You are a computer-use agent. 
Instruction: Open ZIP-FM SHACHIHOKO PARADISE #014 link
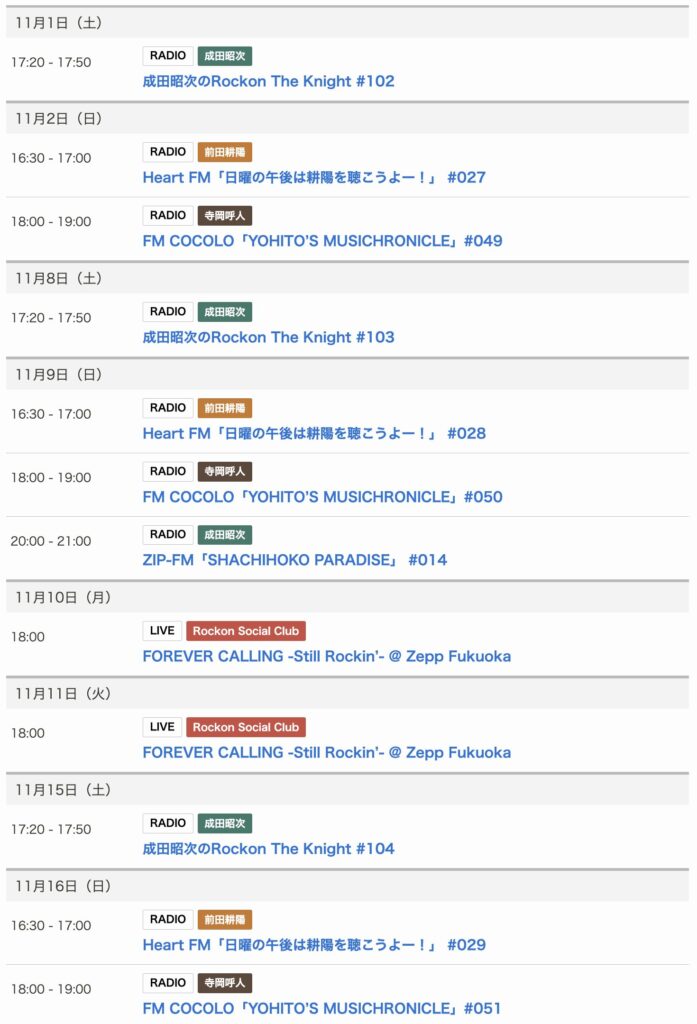[294, 560]
